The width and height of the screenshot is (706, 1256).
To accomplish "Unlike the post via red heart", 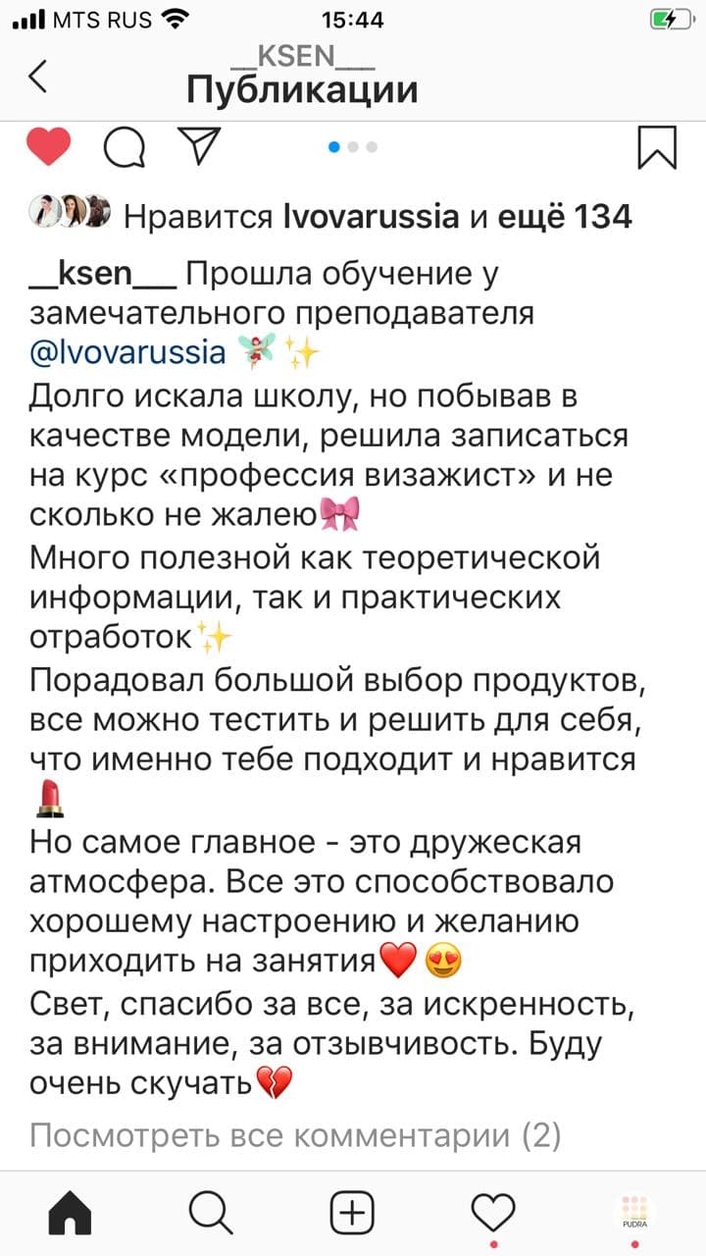I will tap(48, 147).
